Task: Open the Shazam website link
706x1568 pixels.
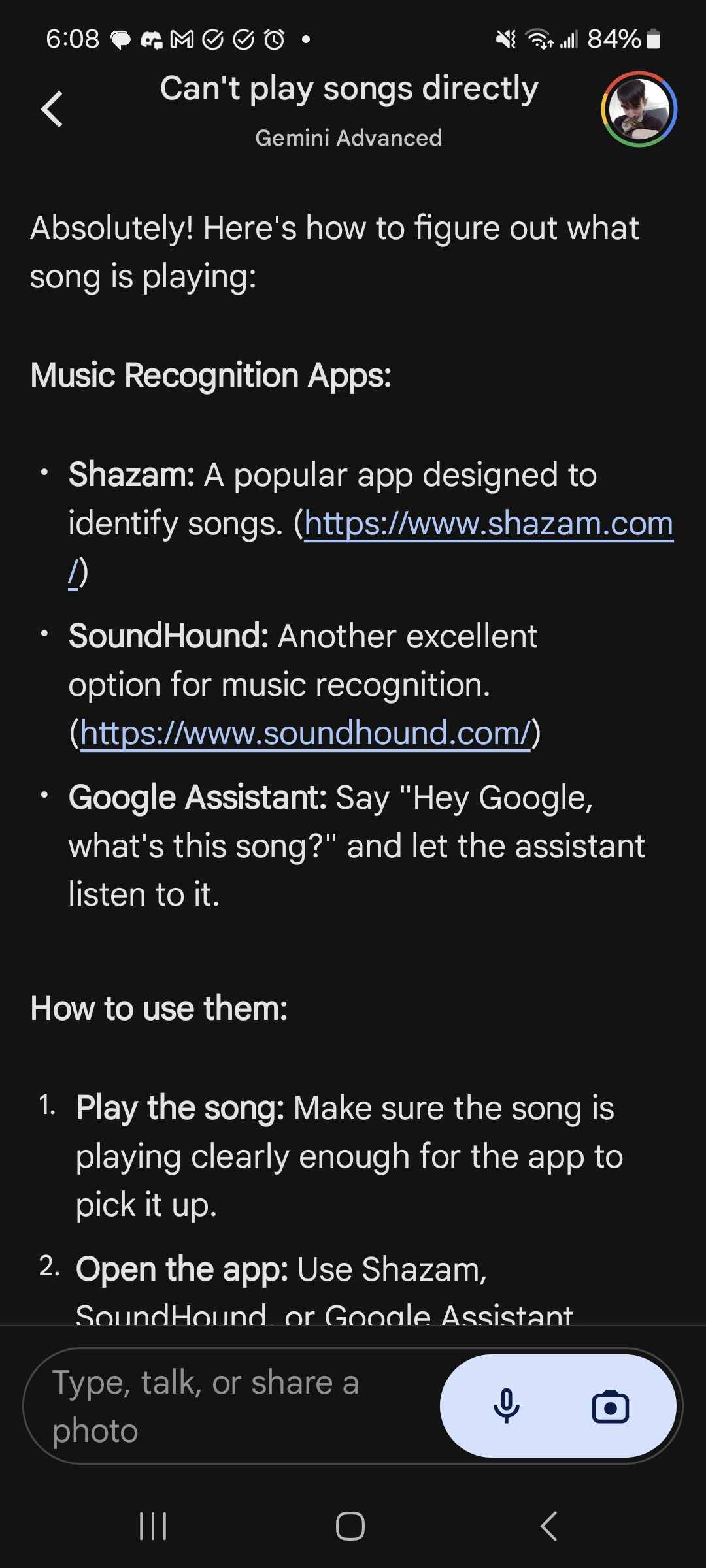Action: [488, 524]
